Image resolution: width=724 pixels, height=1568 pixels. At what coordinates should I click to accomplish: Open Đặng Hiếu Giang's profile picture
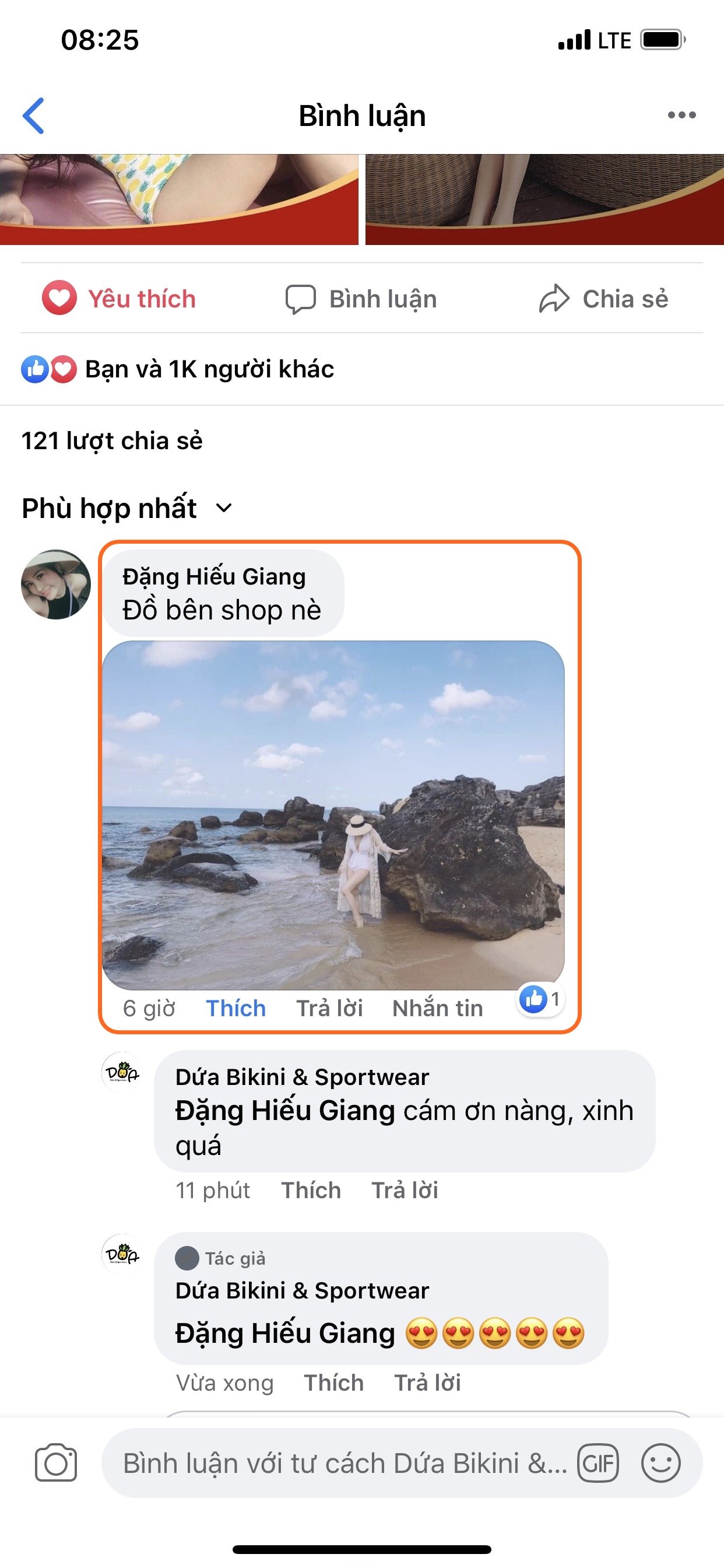(x=55, y=584)
